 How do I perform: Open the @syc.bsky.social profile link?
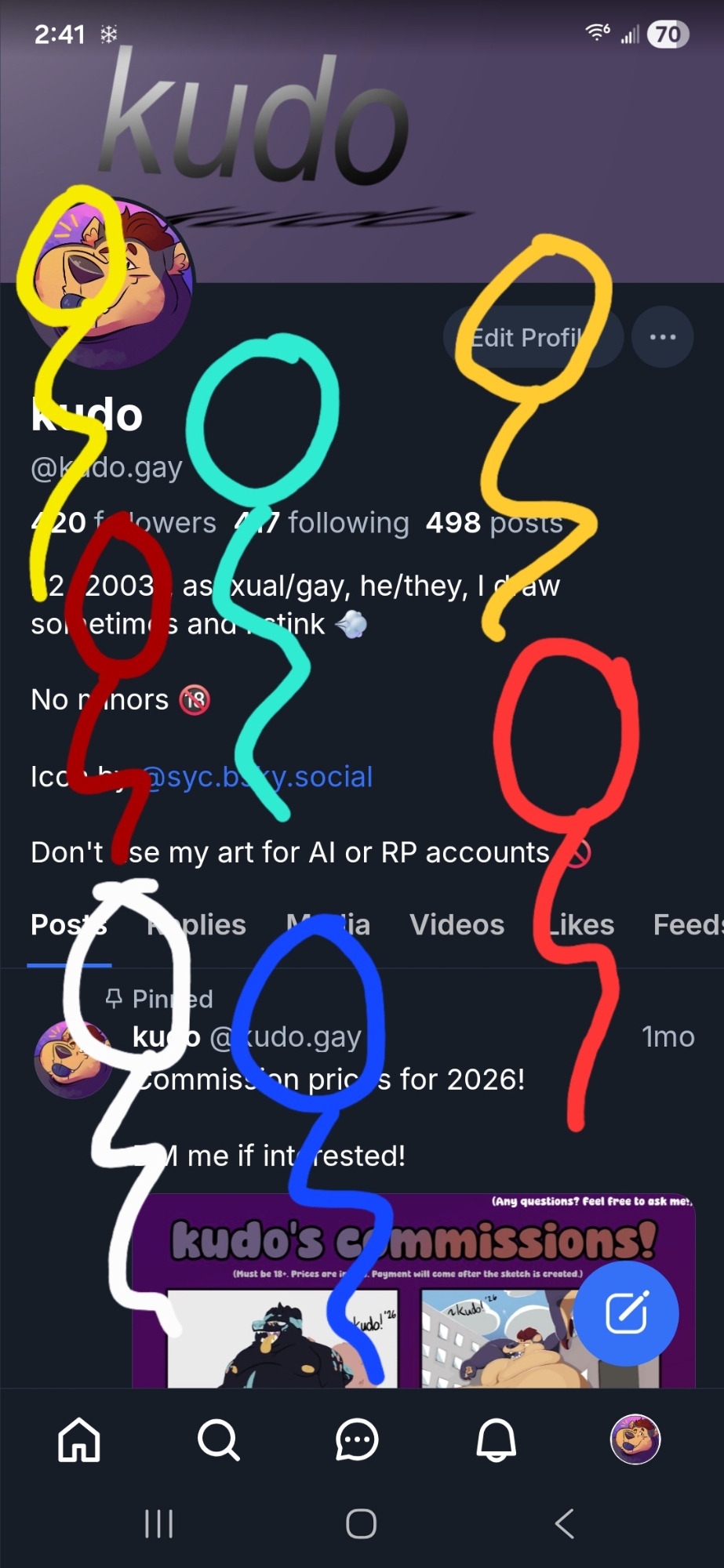(x=257, y=777)
